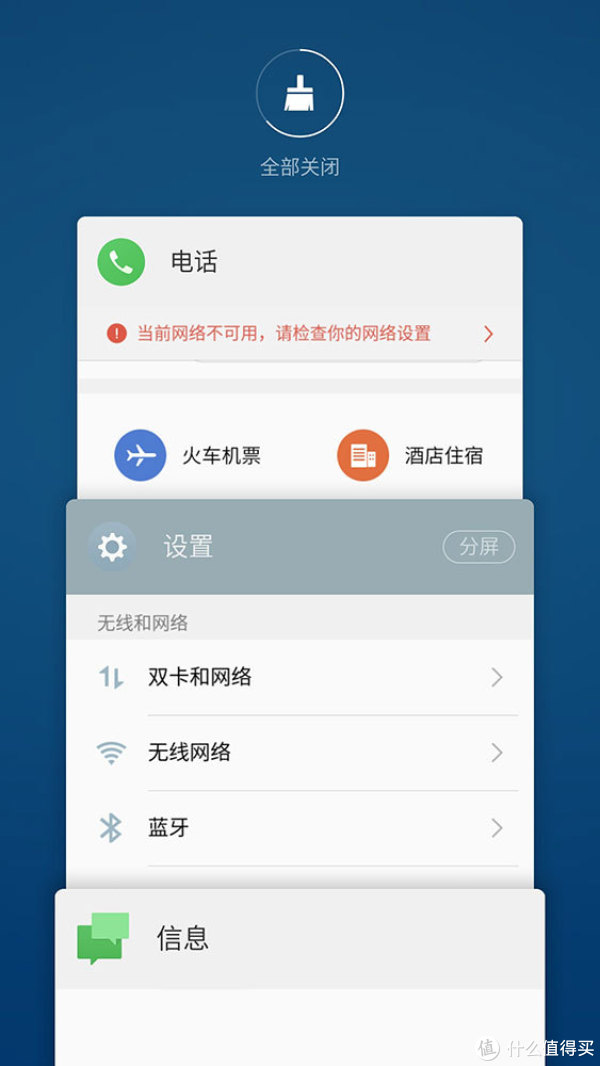The width and height of the screenshot is (600, 1066).
Task: Open 双卡和网络 settings row
Action: [x=300, y=677]
